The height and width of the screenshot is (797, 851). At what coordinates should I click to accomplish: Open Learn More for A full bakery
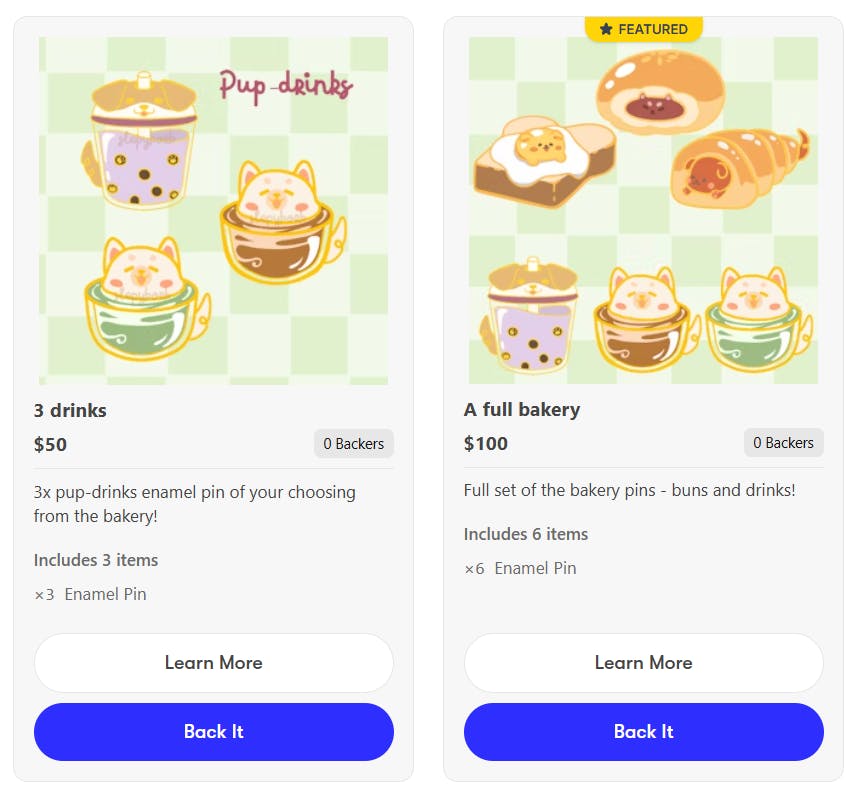click(x=643, y=662)
